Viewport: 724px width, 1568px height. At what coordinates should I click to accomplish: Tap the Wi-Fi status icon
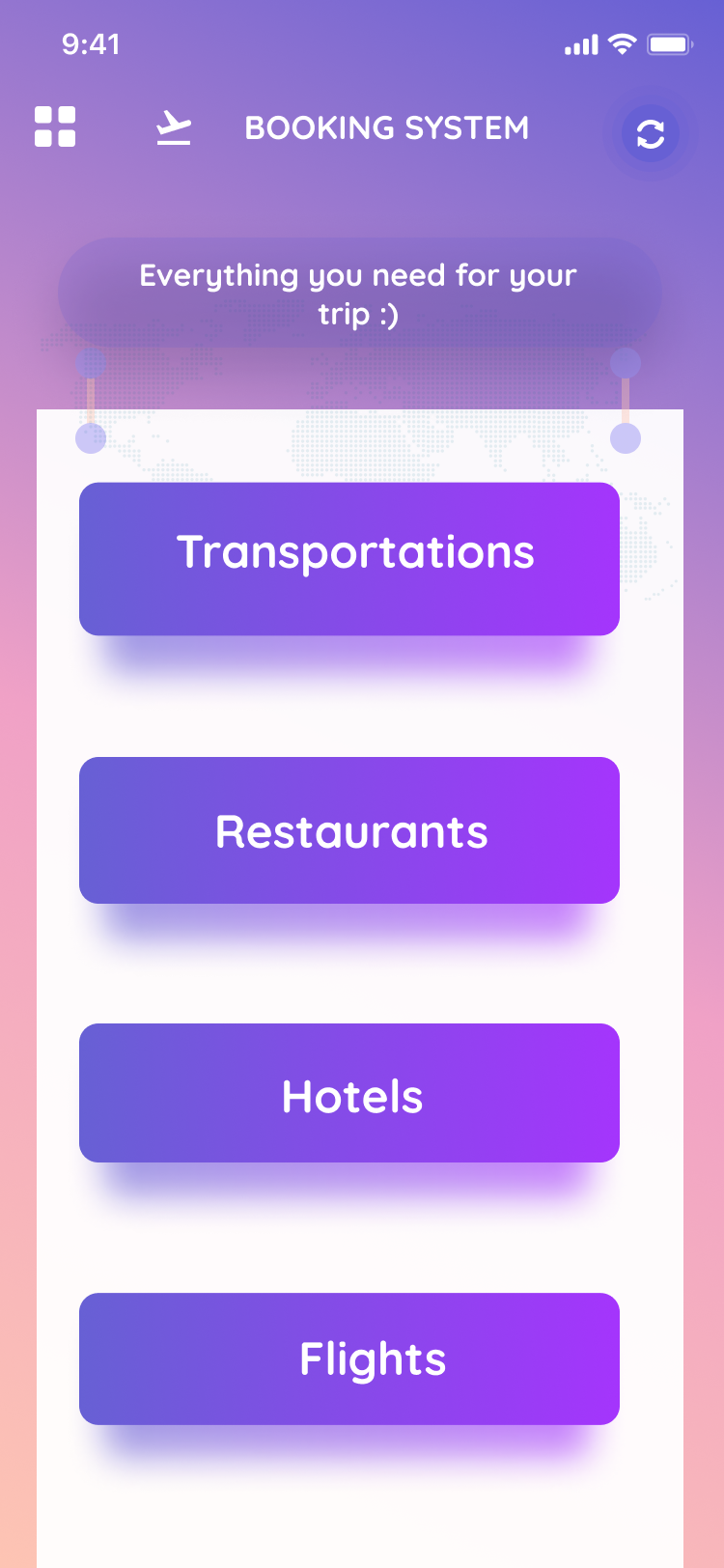pos(625,43)
